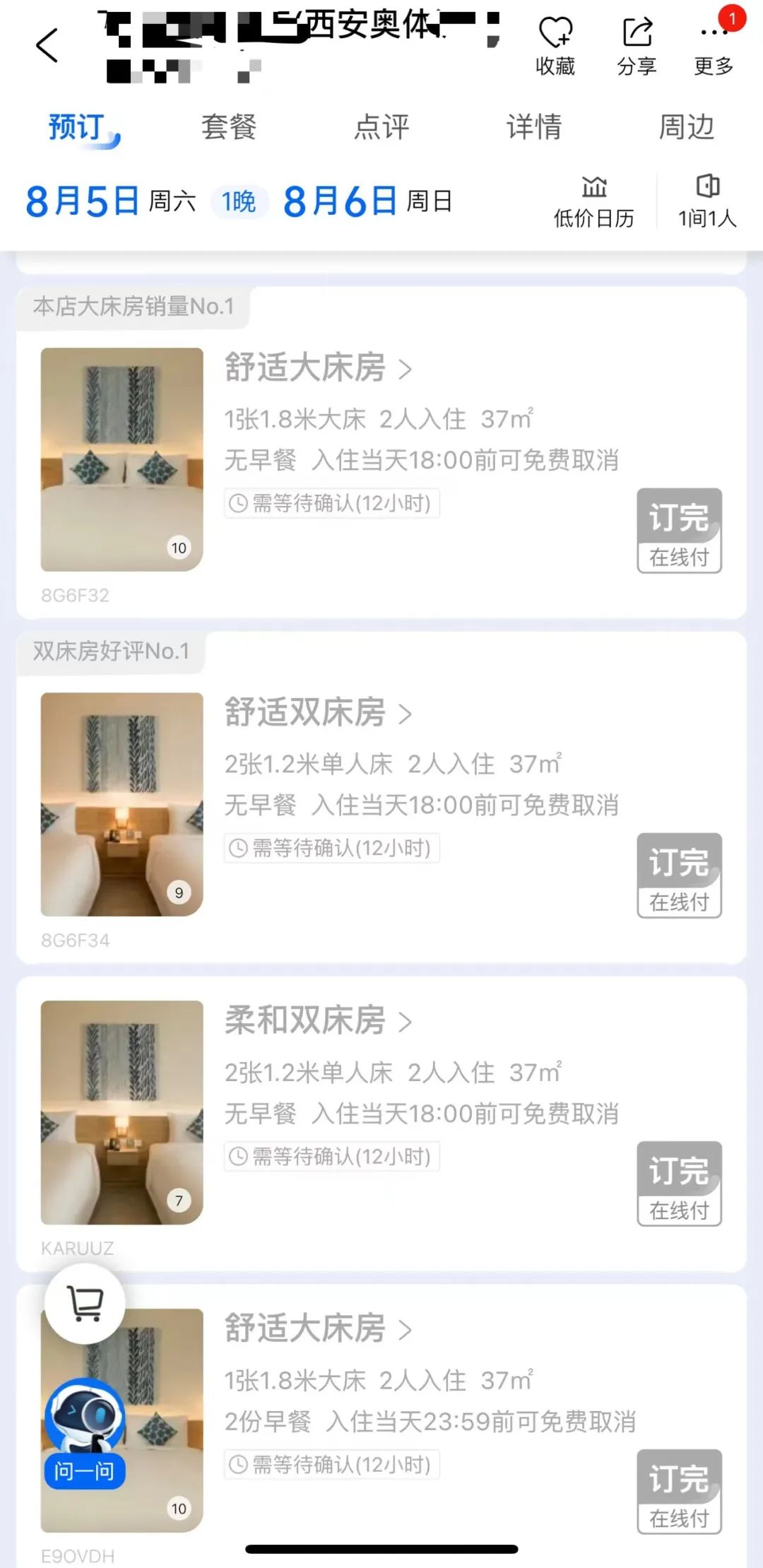
Task: Change the 1间1人 room and guest count
Action: [x=707, y=201]
